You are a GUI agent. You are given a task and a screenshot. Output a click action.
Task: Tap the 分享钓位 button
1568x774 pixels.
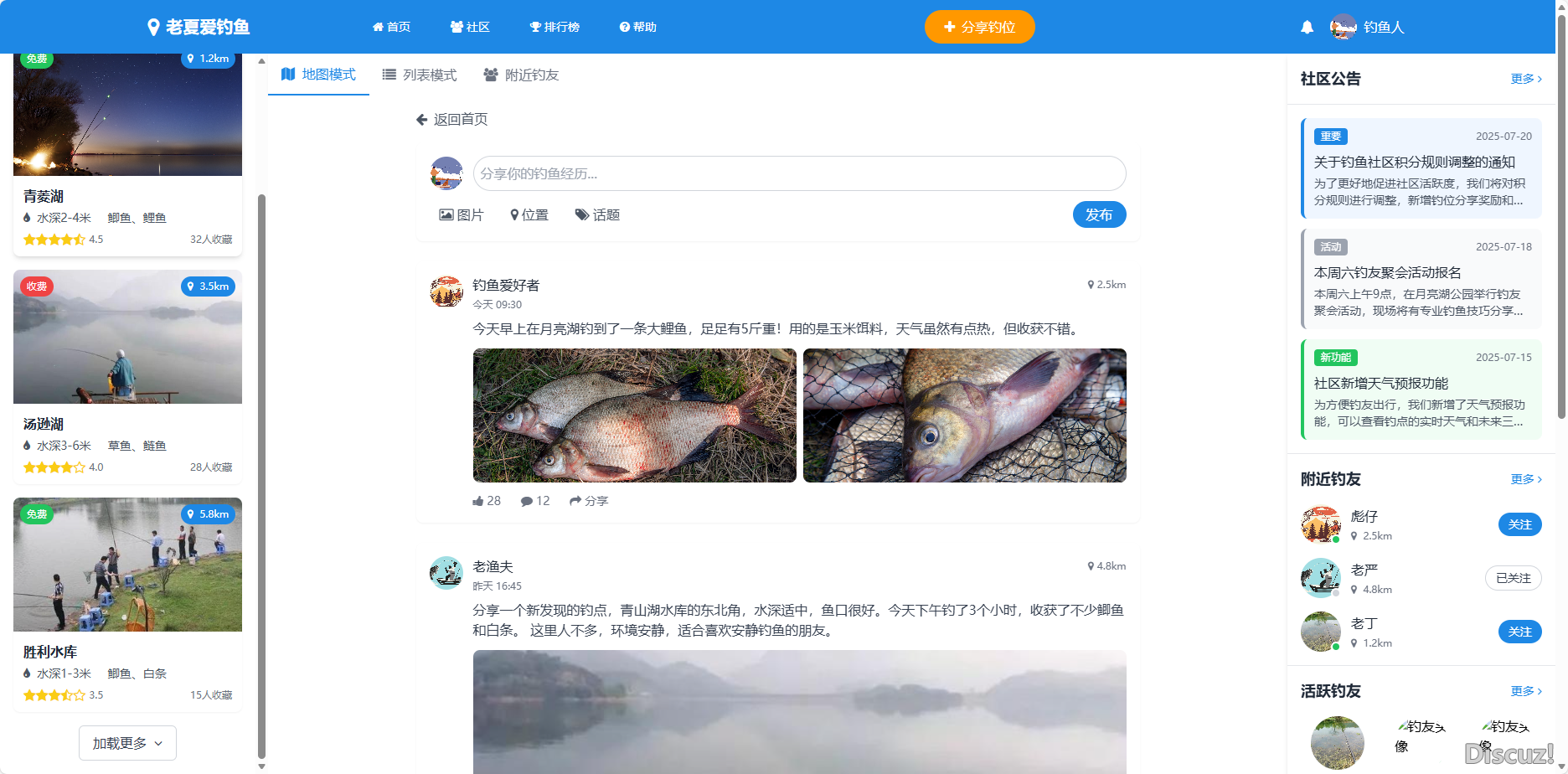tap(979, 27)
